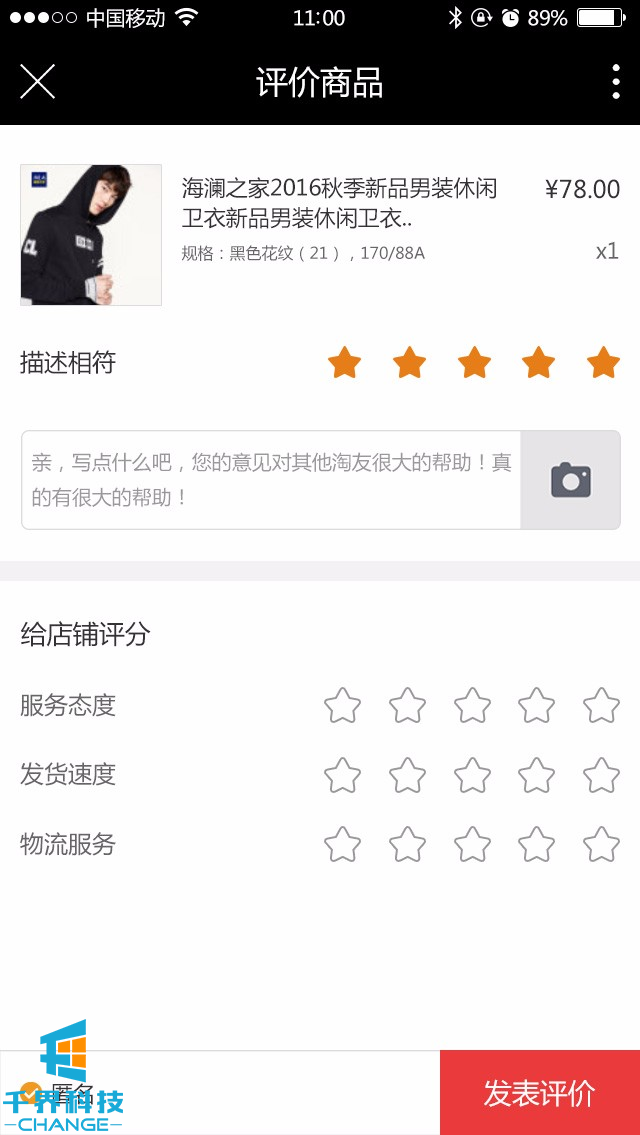Rate 物流服务 with one star
640x1135 pixels.
pyautogui.click(x=342, y=845)
